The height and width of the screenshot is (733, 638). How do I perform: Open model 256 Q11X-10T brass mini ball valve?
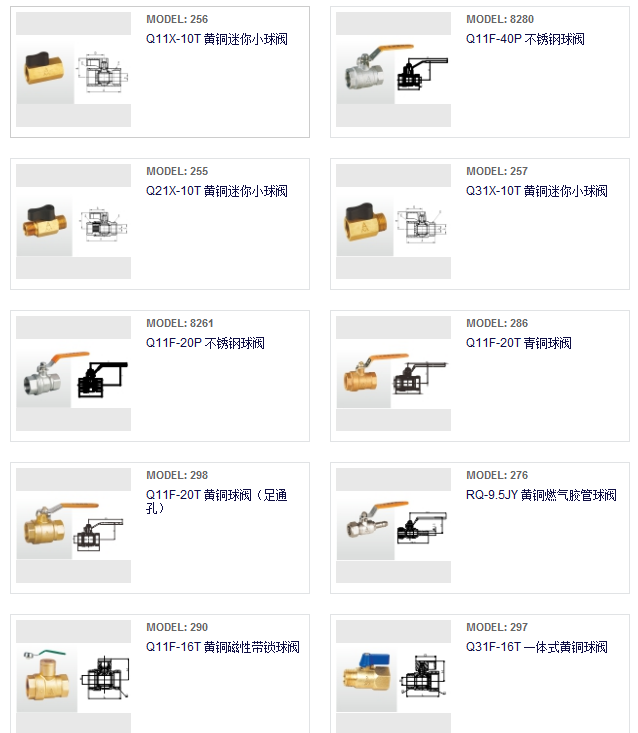[x=217, y=39]
